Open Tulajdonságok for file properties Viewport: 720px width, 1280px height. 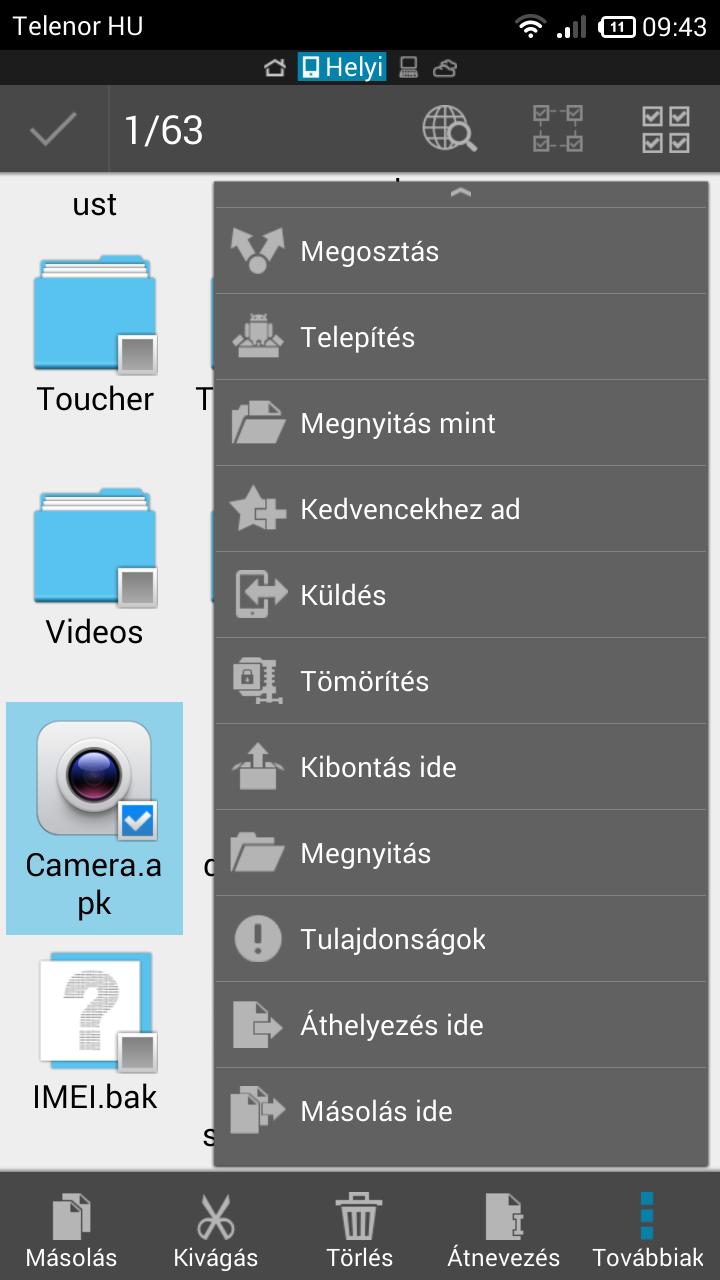pyautogui.click(x=461, y=939)
